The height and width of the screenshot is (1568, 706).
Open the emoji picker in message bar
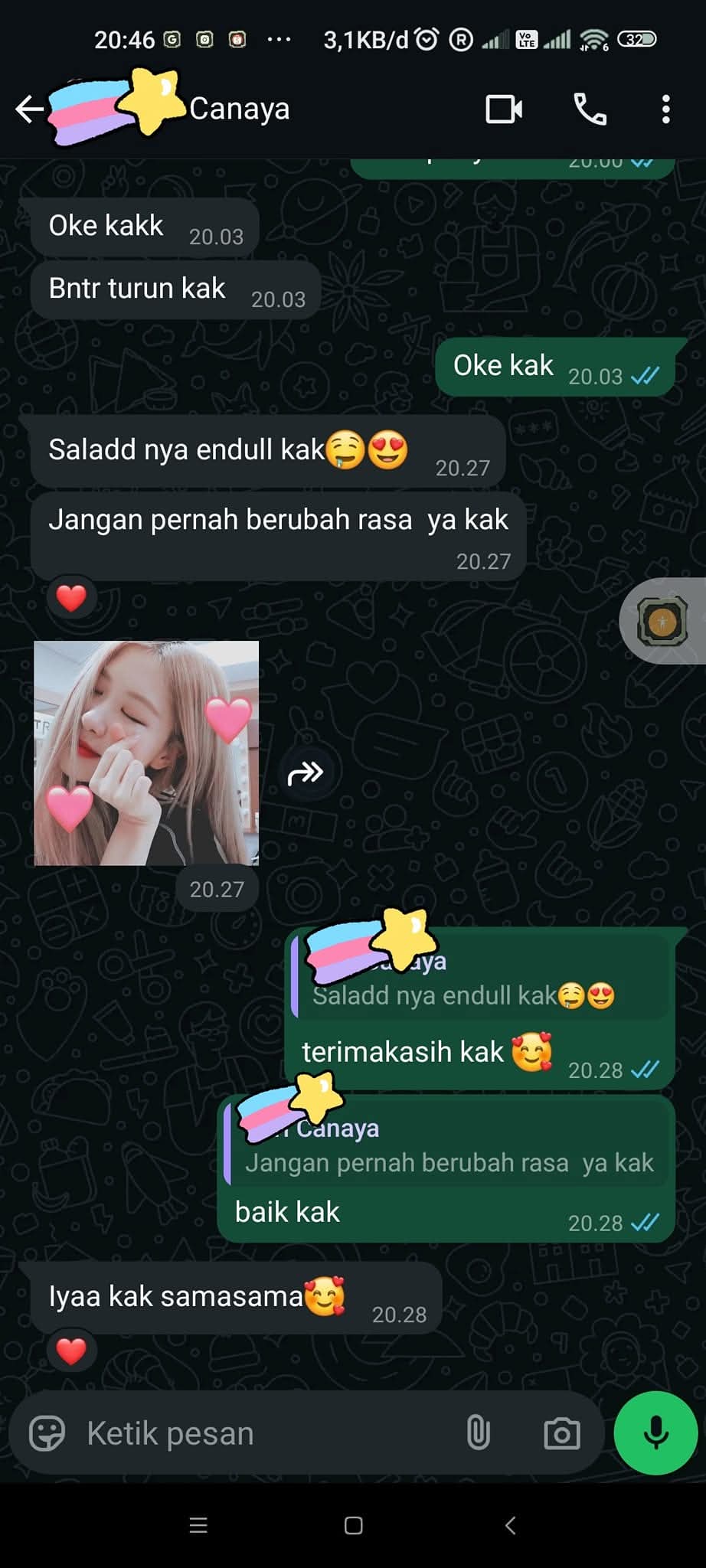47,1433
